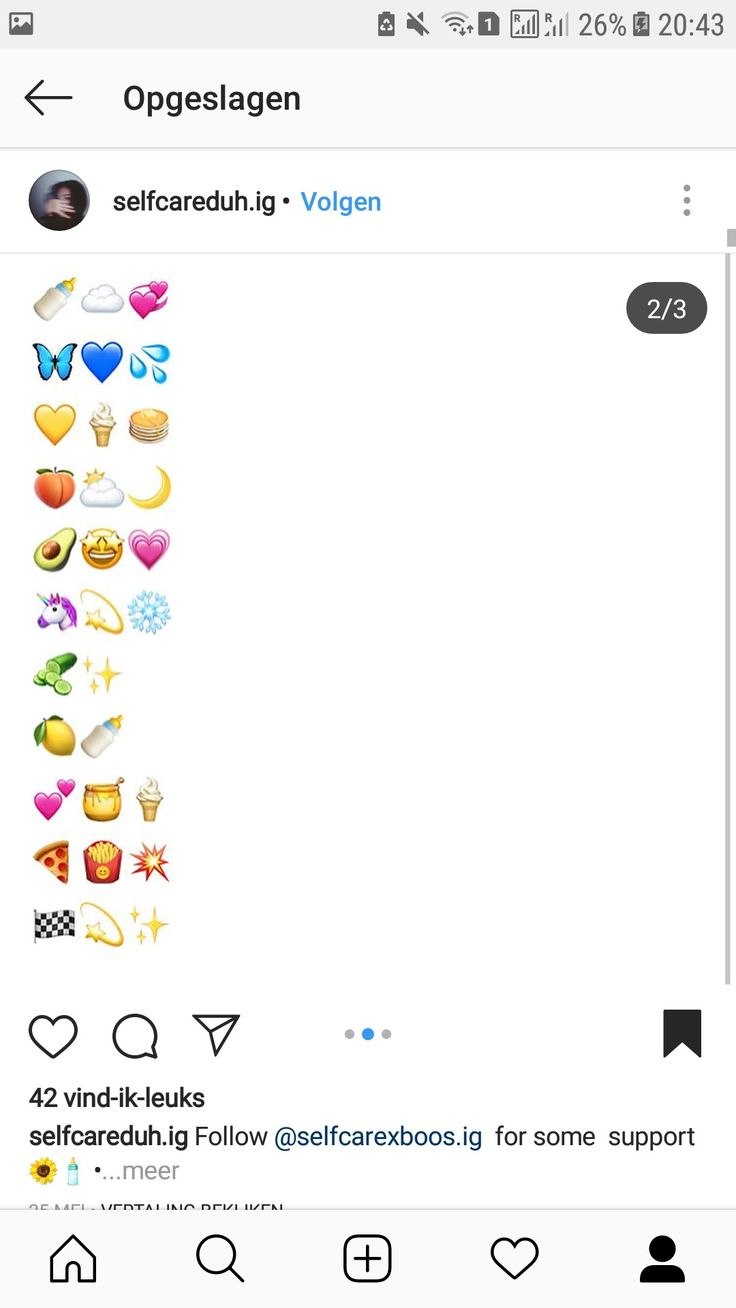Open selfcareduh.ig username in post header
This screenshot has height=1308, width=736.
point(194,201)
